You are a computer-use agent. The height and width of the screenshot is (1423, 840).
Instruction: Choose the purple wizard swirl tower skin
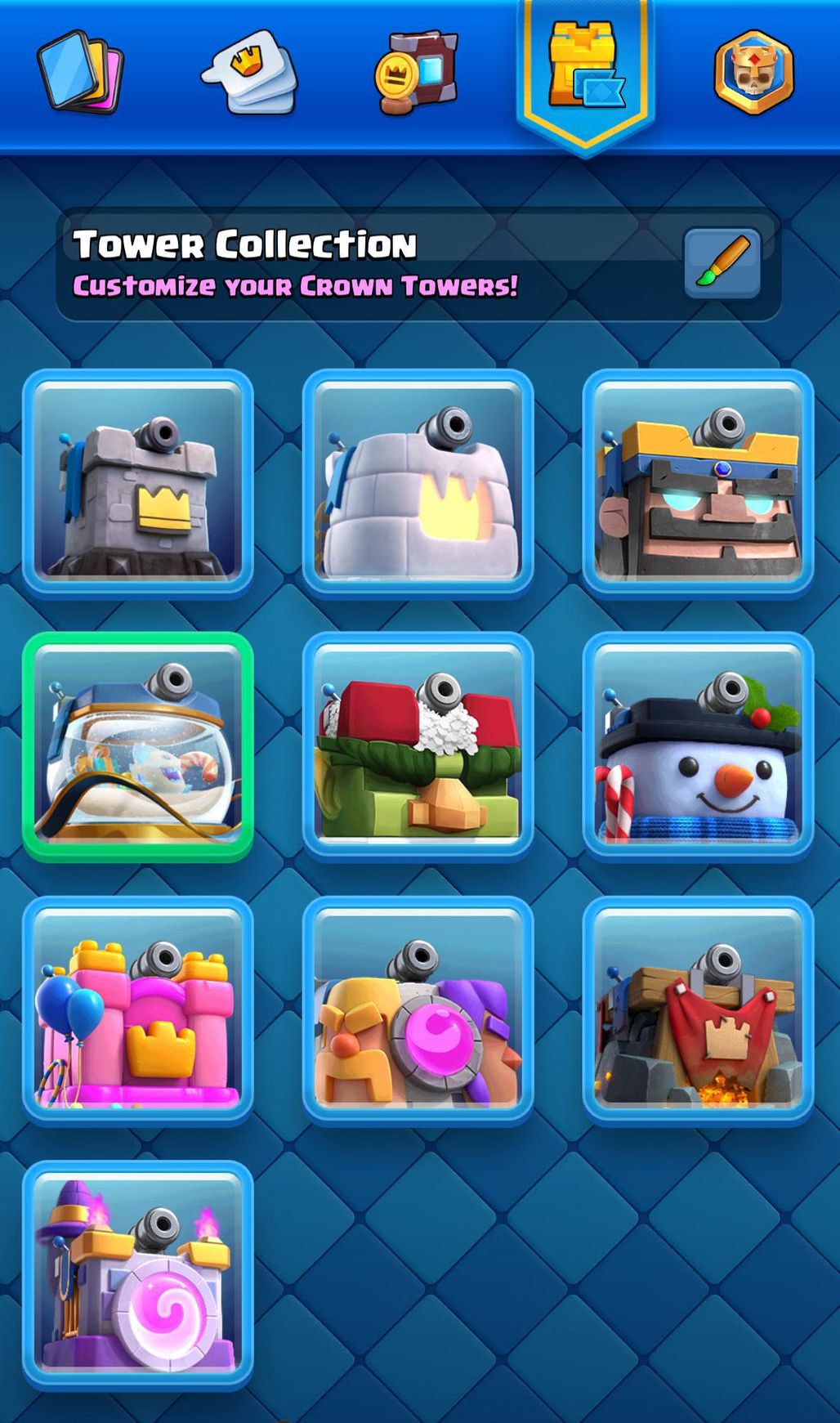pyautogui.click(x=138, y=1274)
